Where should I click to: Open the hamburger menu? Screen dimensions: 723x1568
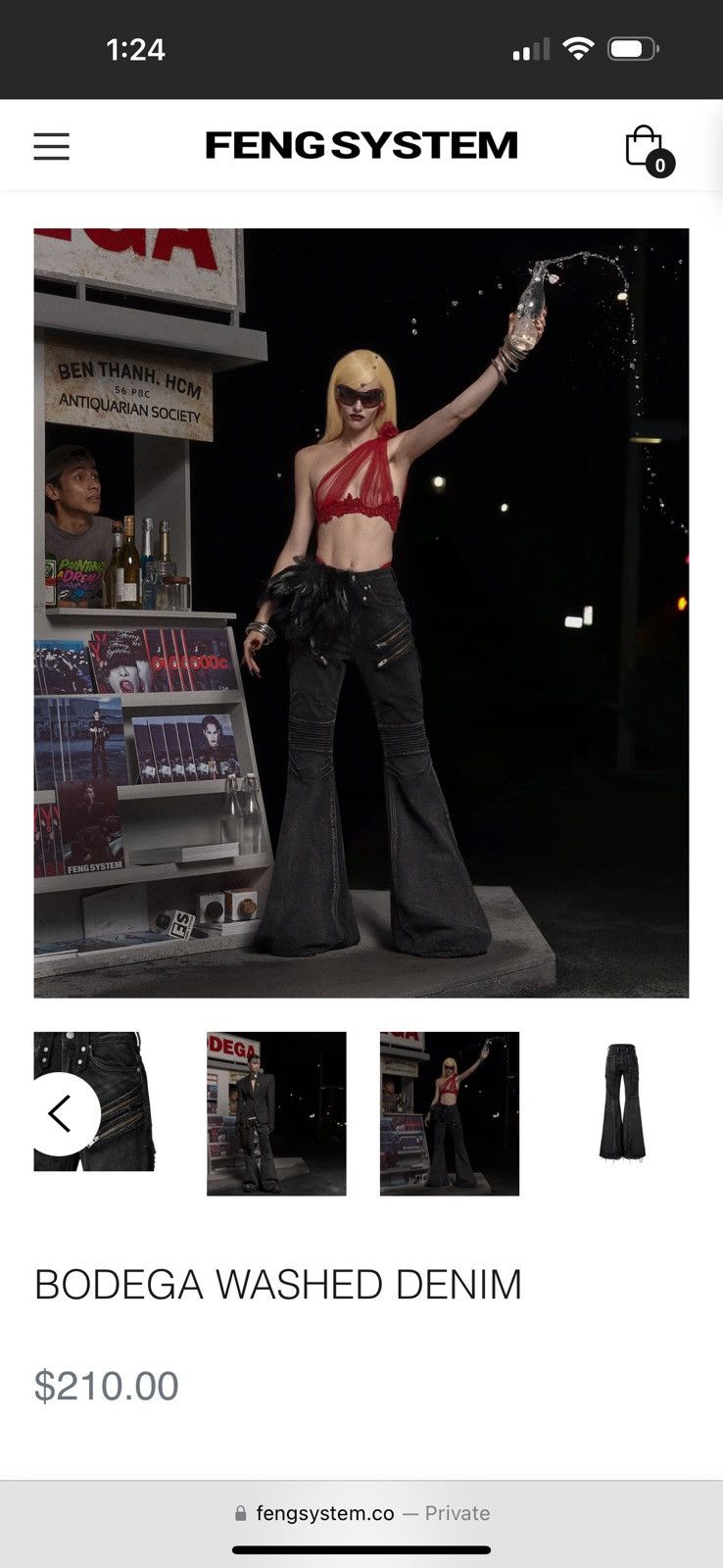52,146
